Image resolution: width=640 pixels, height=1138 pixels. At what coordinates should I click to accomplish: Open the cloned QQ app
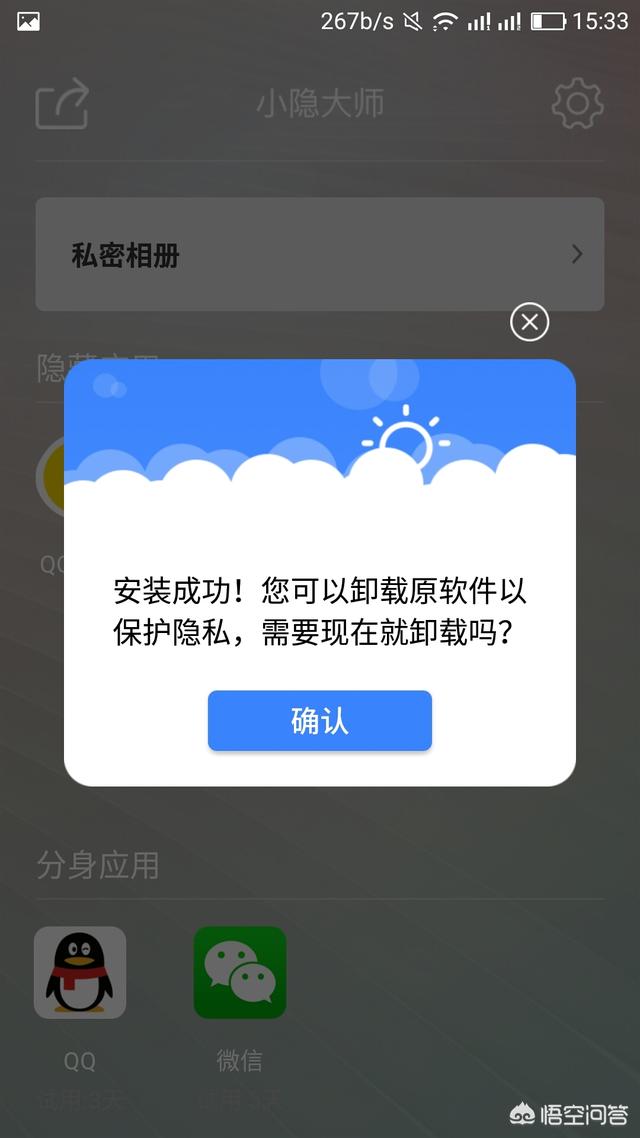(x=80, y=972)
